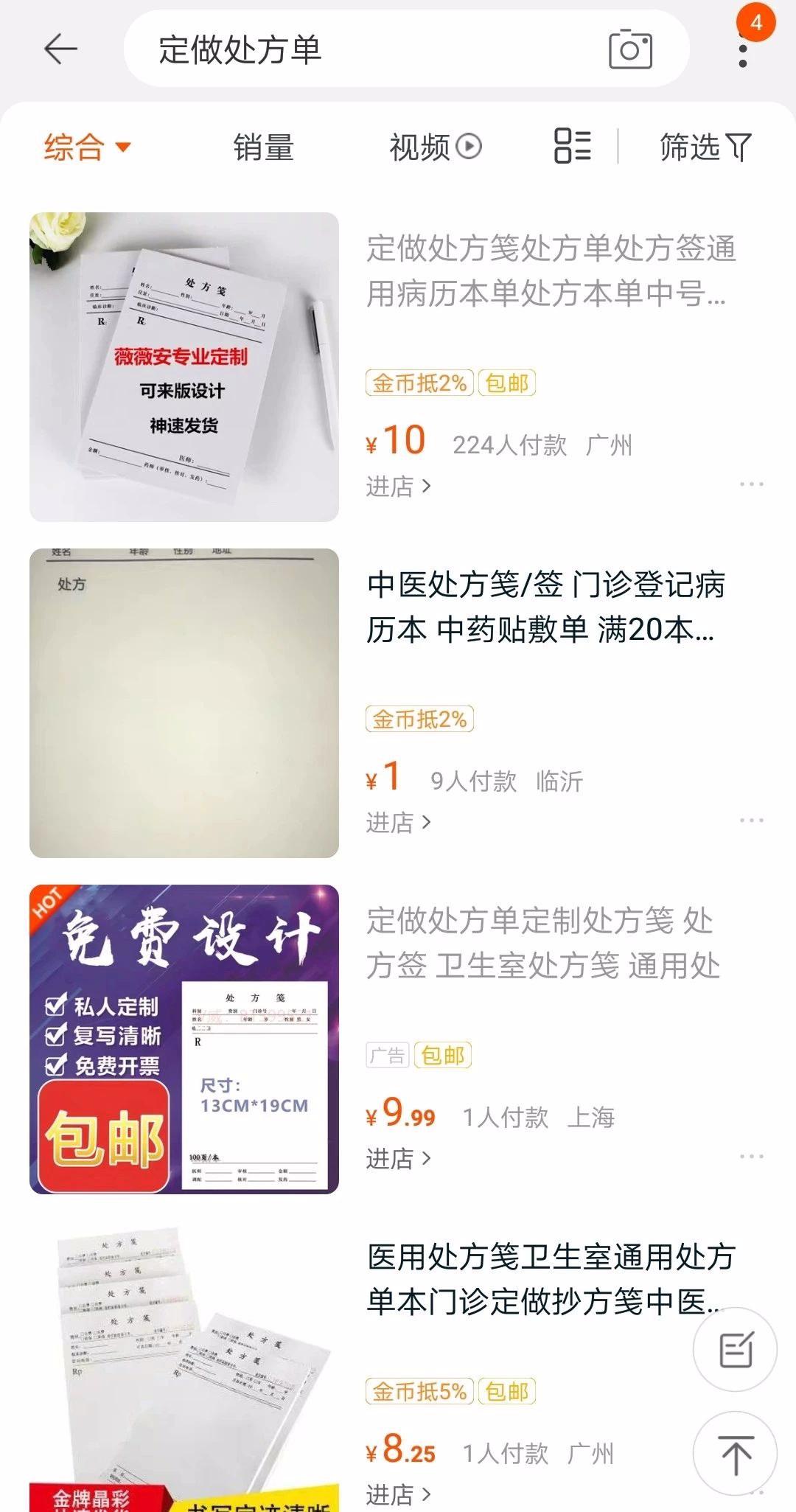Open more options for ¥10 product

[751, 484]
